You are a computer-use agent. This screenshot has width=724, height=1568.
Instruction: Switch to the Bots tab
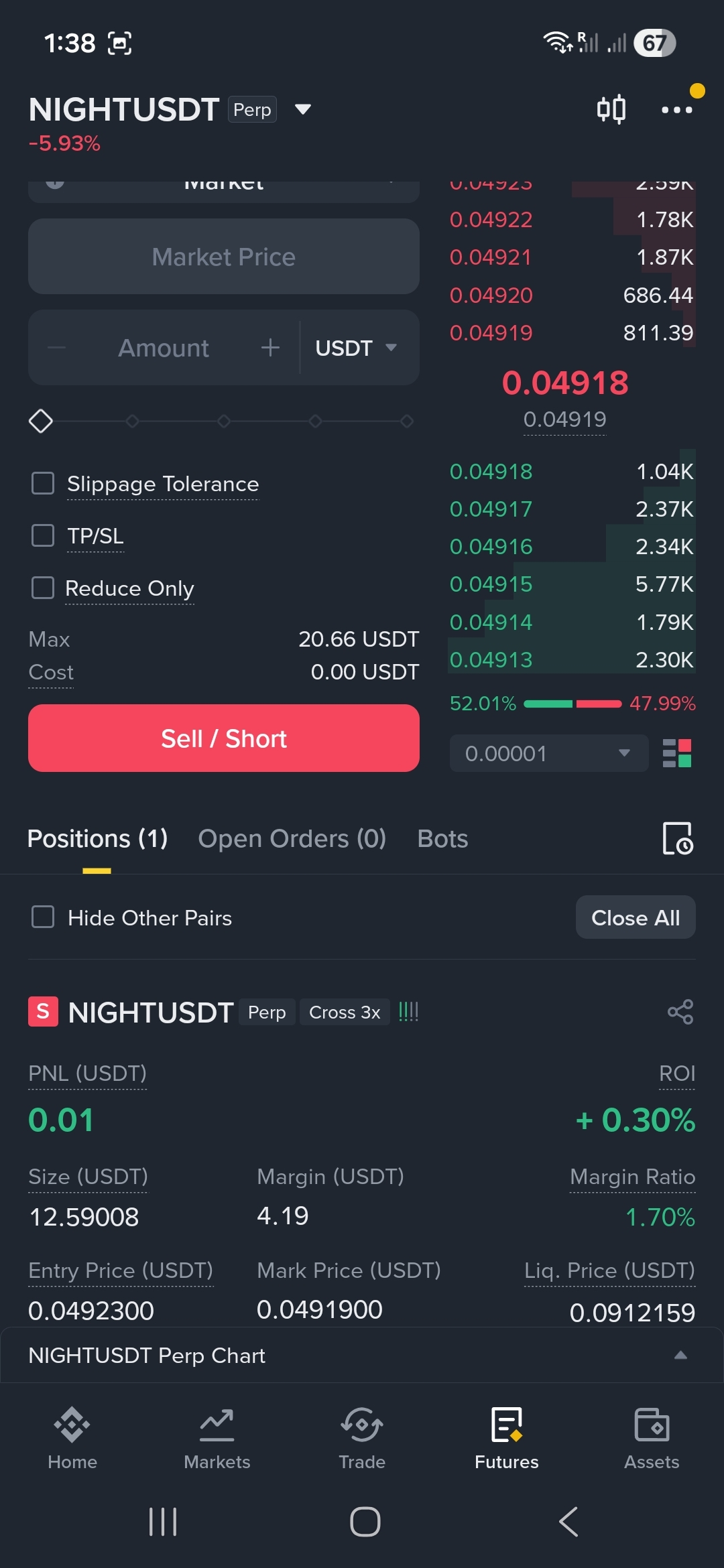(x=442, y=839)
